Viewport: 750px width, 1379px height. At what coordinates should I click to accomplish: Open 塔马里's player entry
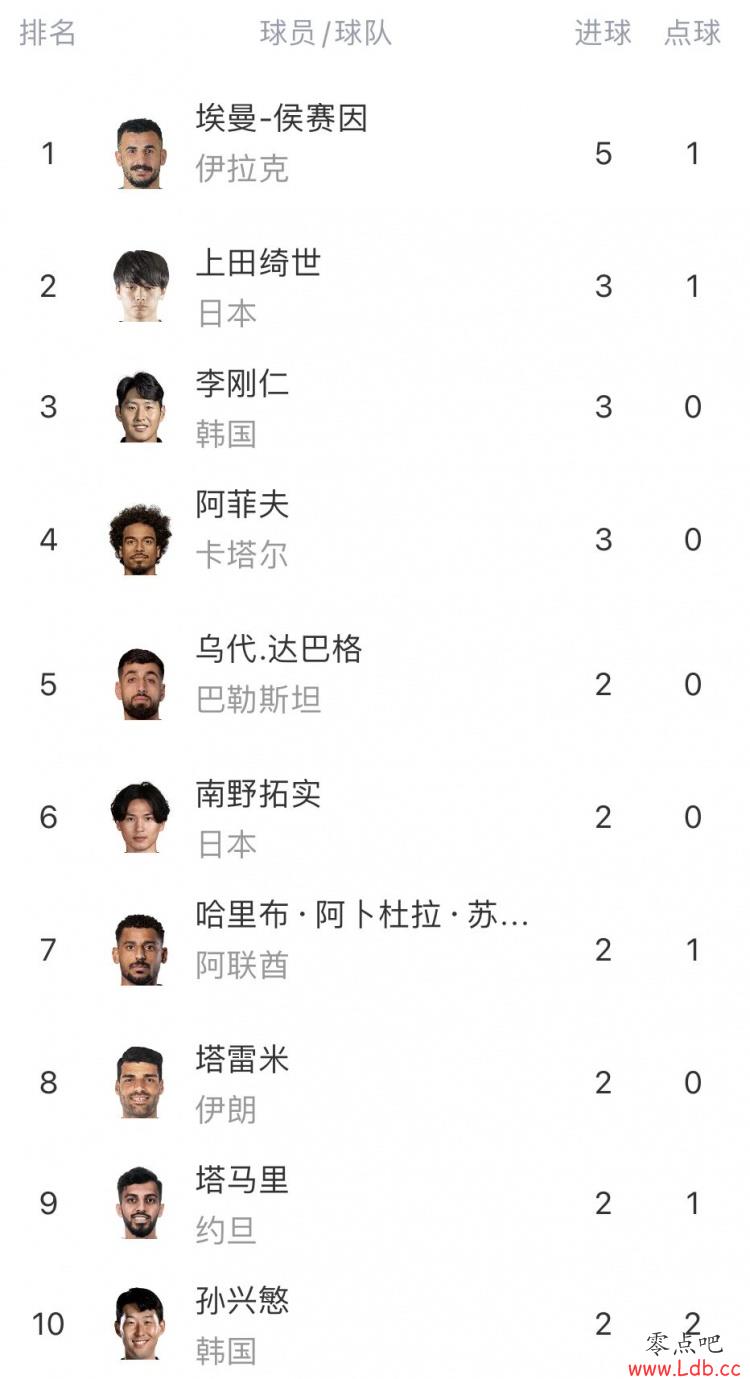[375, 1203]
